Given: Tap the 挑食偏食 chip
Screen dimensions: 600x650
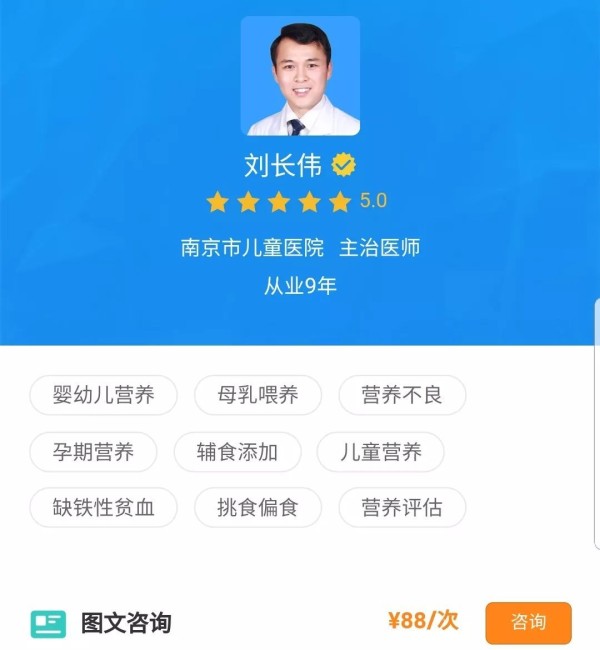Looking at the screenshot, I should [258, 508].
